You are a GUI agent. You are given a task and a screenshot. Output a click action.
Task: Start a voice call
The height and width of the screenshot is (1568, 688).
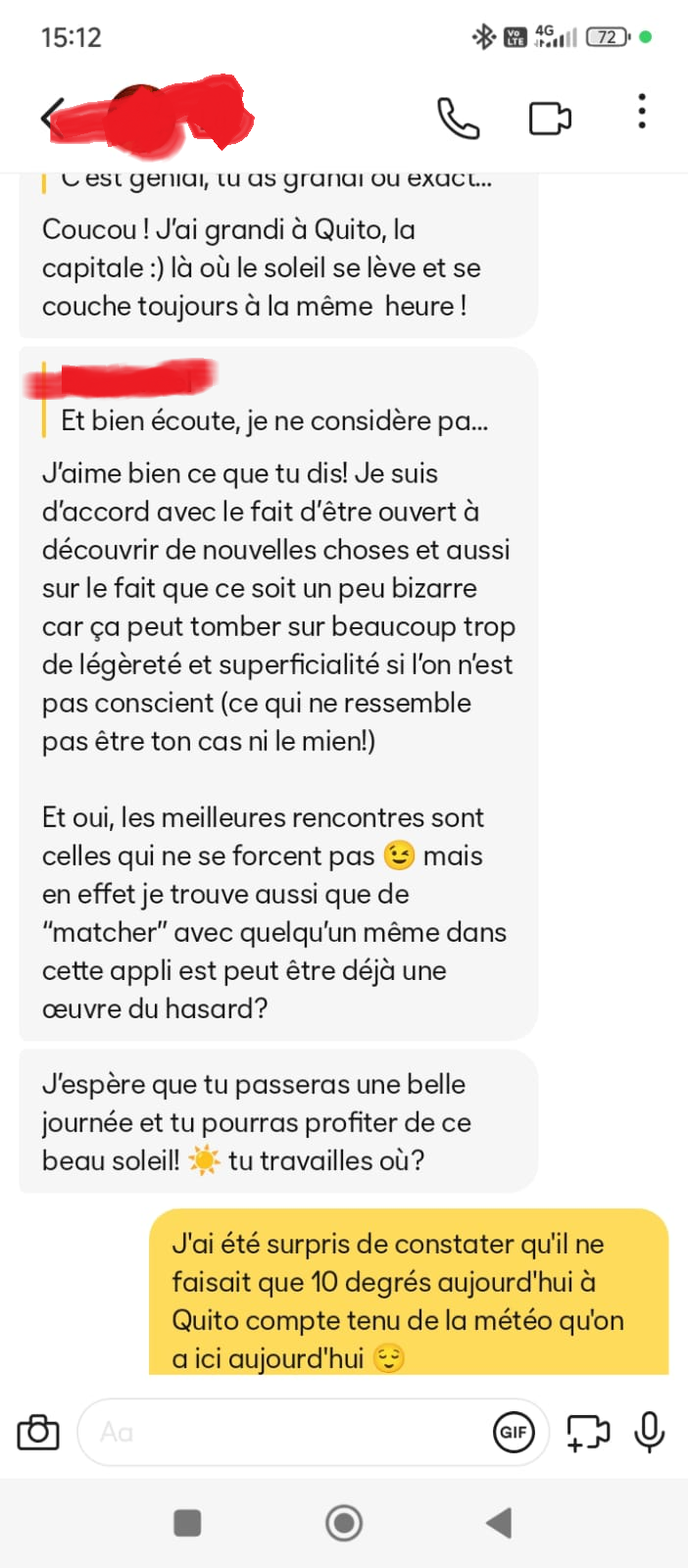coord(458,119)
